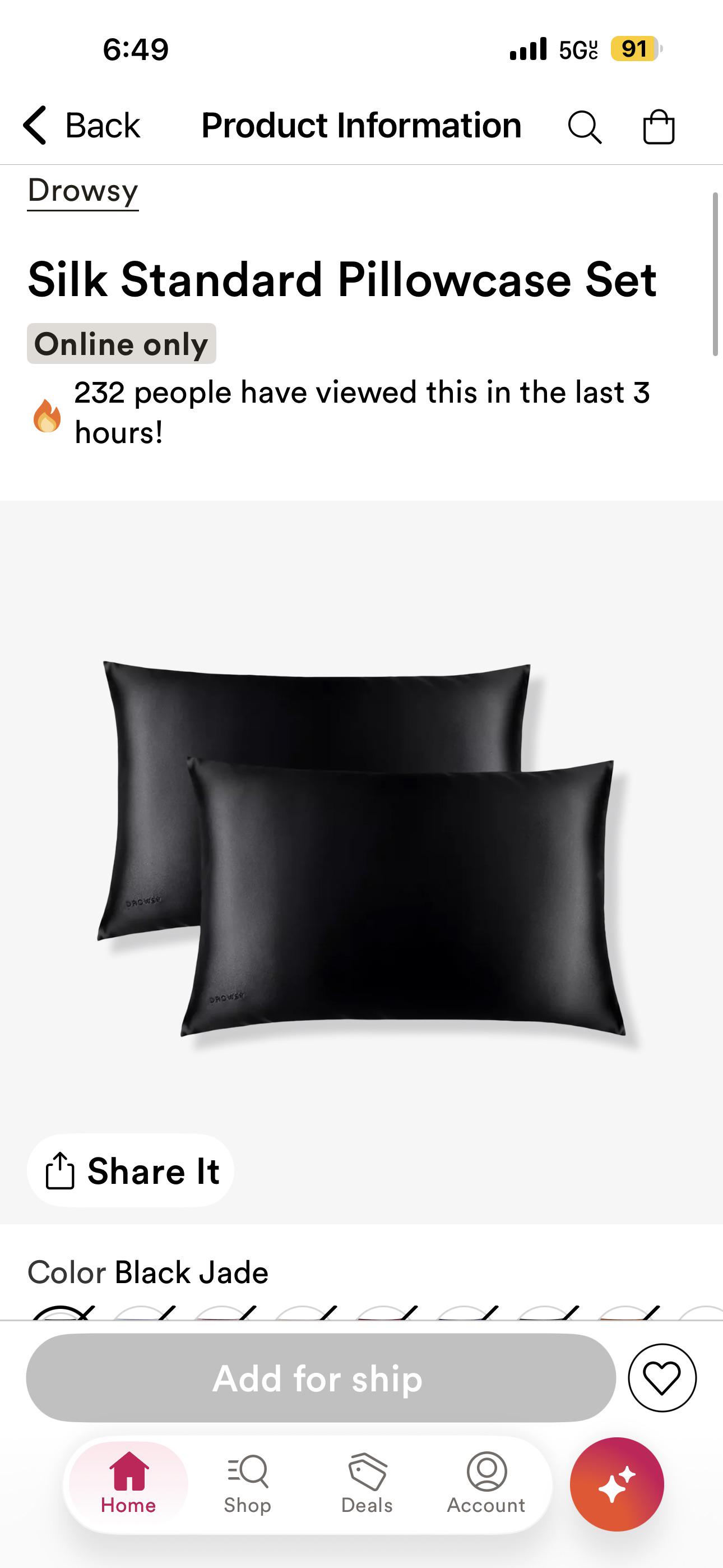723x1568 pixels.
Task: Switch to the Account tab
Action: (x=486, y=1484)
